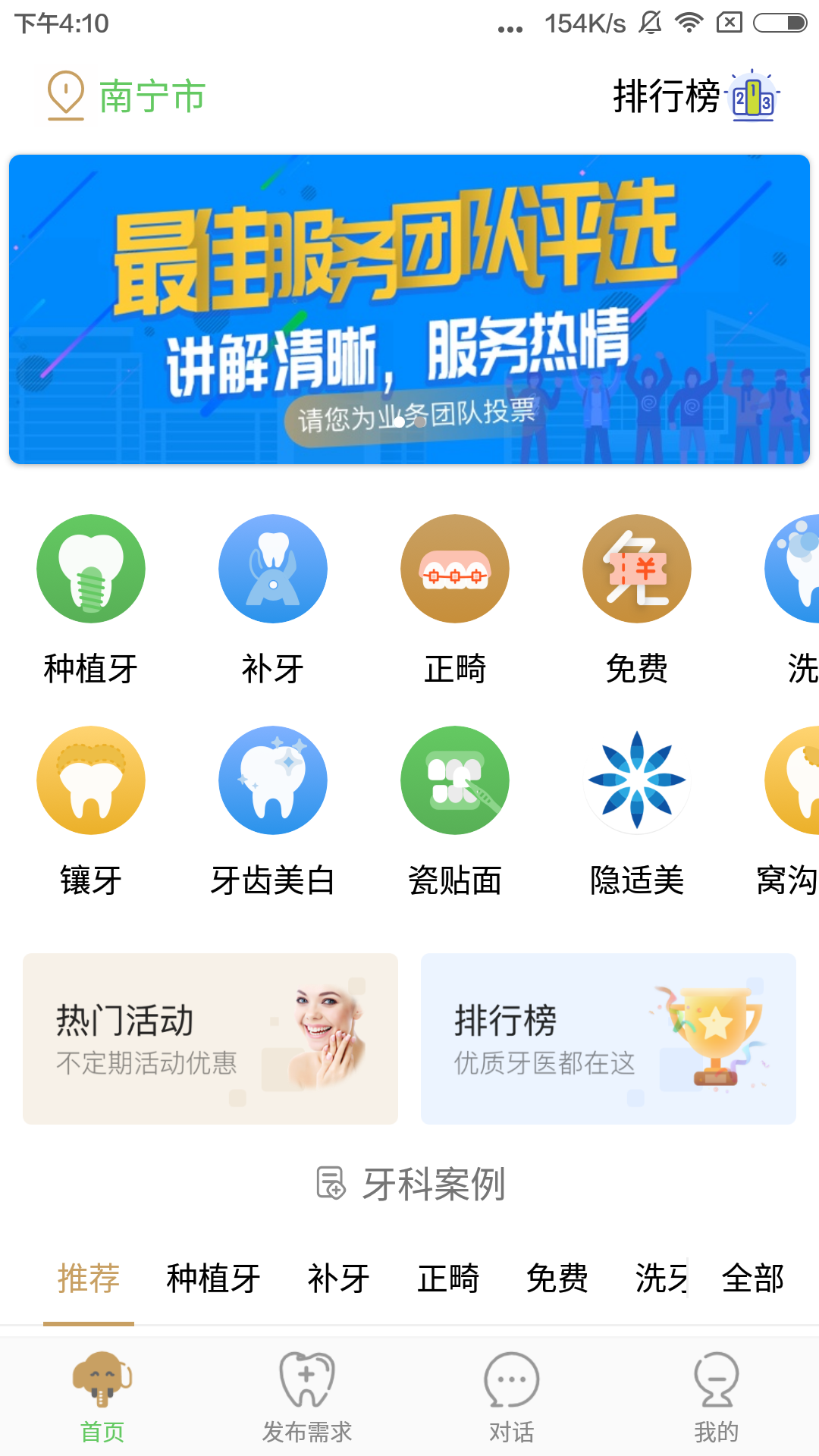Open the 隐适美 category icon

click(x=637, y=781)
